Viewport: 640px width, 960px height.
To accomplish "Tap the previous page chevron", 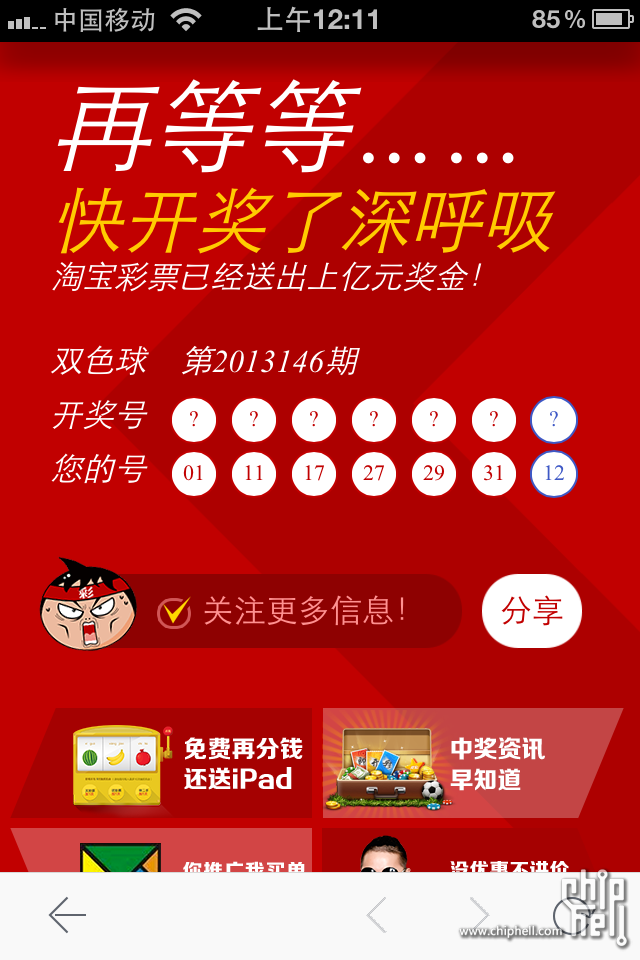I will click(376, 914).
